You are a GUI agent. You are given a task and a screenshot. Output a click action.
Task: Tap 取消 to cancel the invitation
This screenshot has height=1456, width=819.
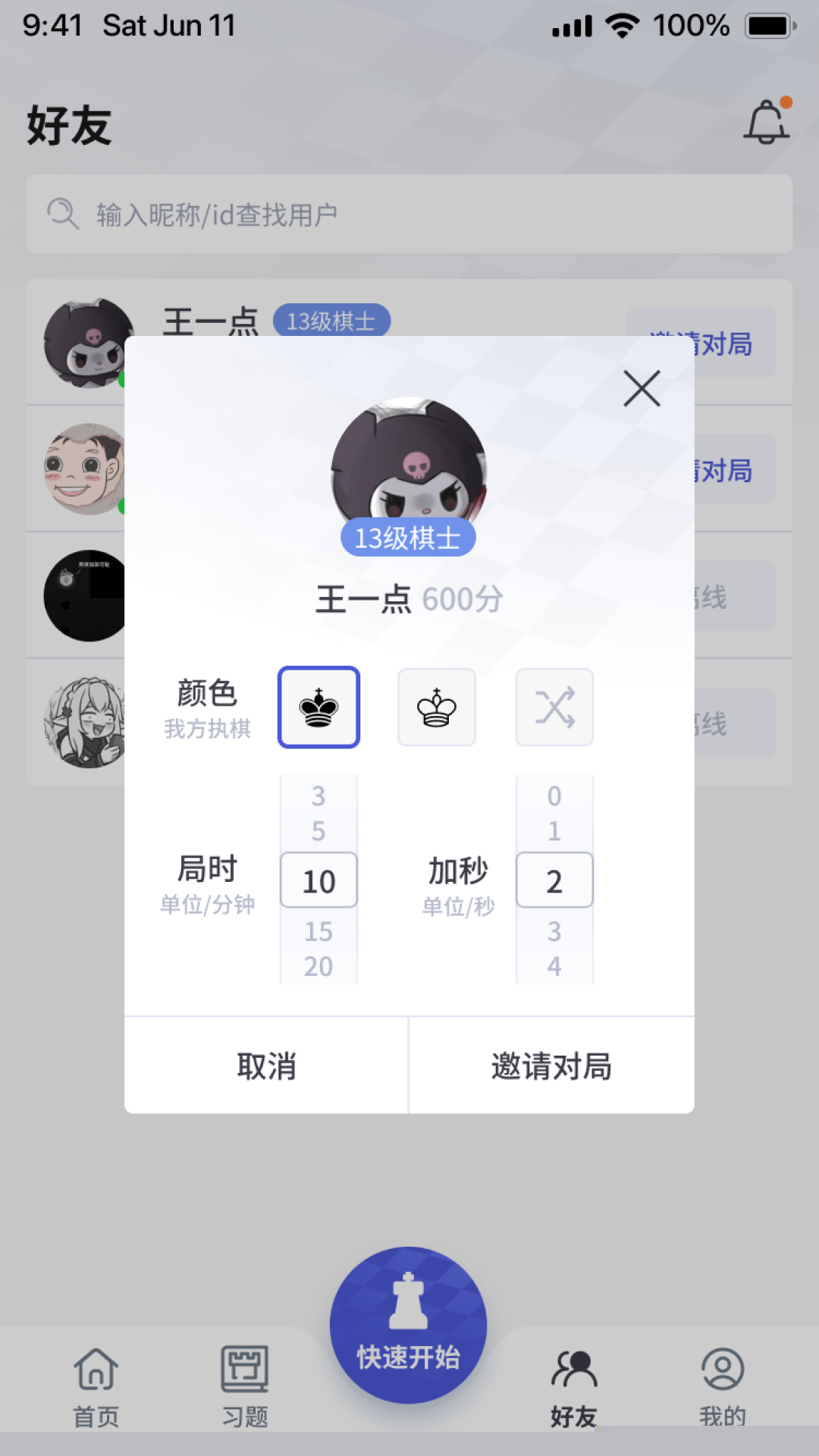tap(266, 1065)
